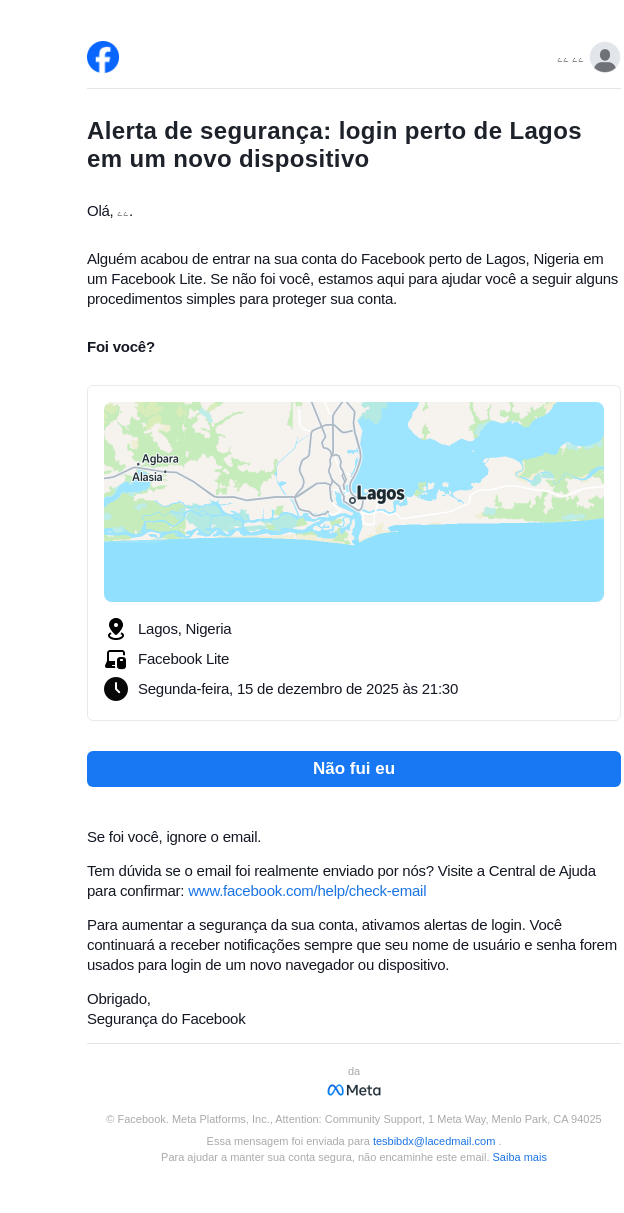
Task: Tap the tesbibdx@lacedmail.com email address
Action: coord(434,1141)
